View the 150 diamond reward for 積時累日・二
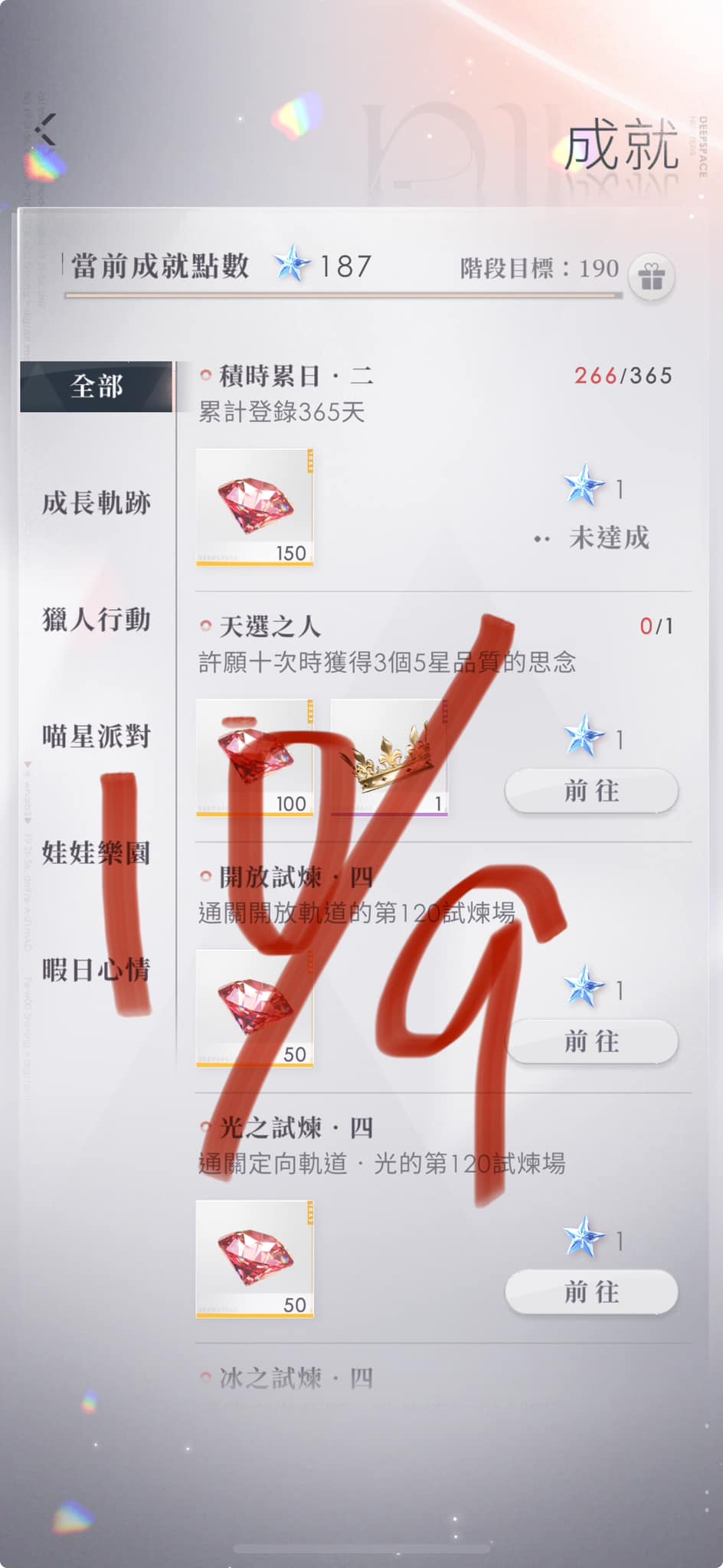The height and width of the screenshot is (1568, 723). tap(254, 507)
